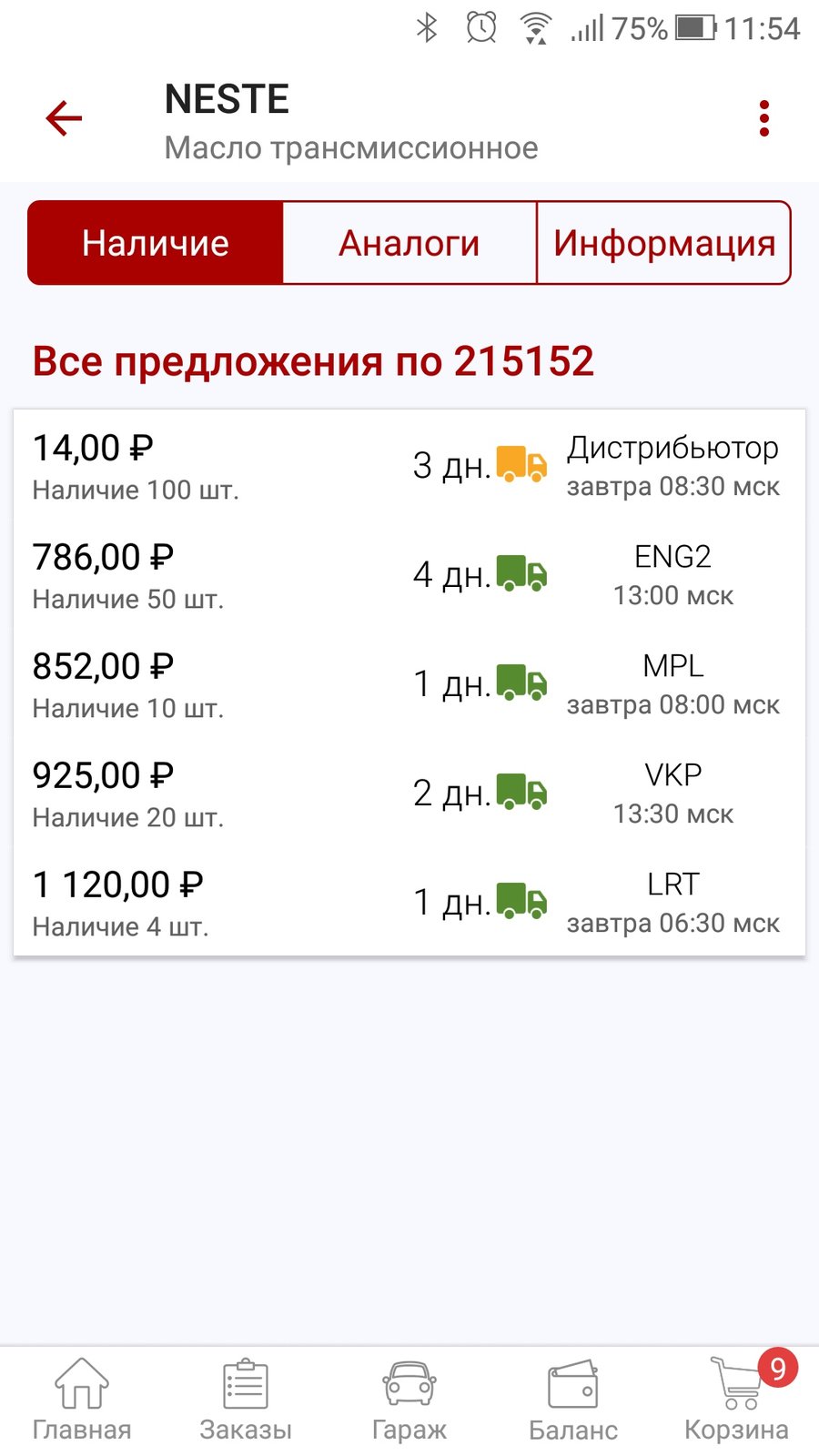Open the Информация tab
819x1456 pixels.
coord(664,243)
